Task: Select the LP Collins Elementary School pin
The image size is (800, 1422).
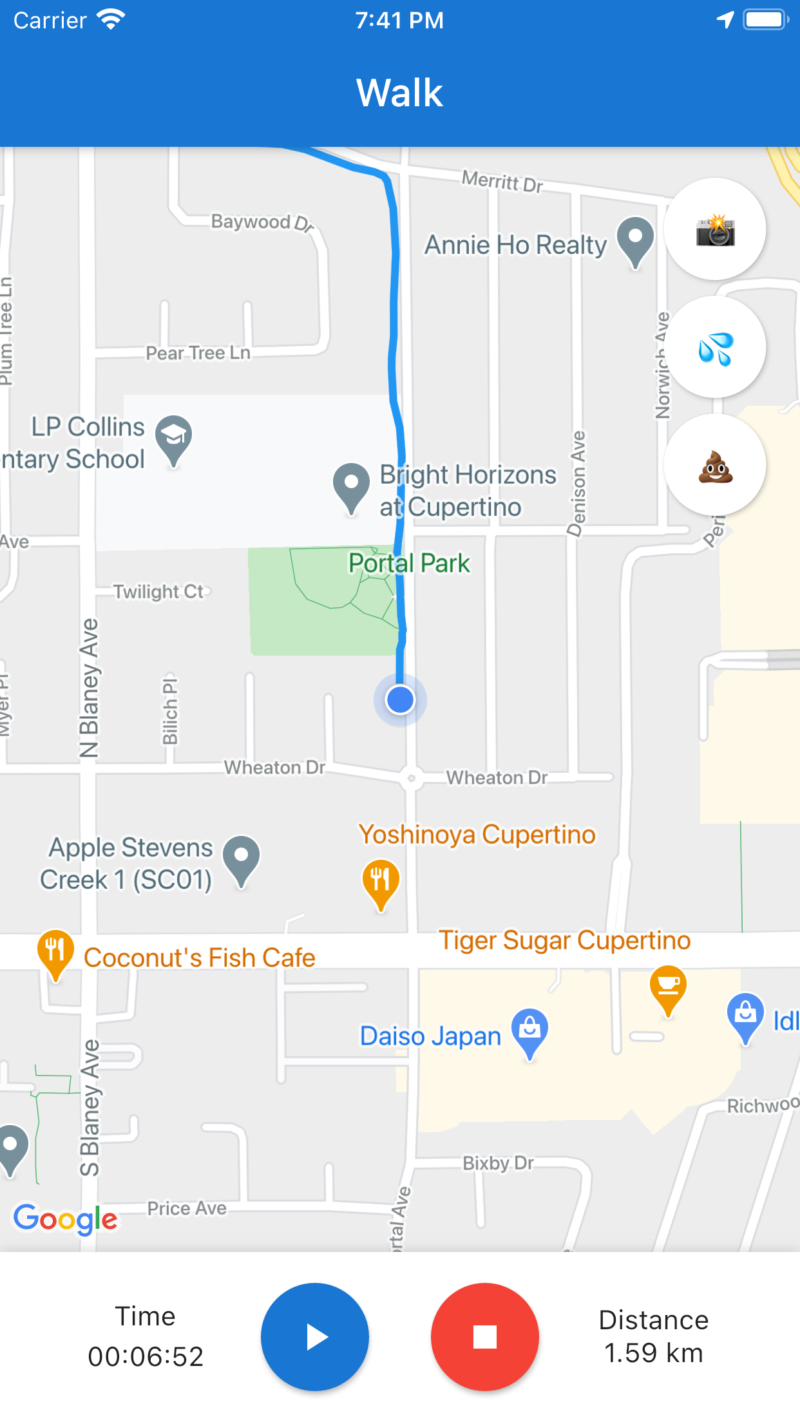Action: 177,438
